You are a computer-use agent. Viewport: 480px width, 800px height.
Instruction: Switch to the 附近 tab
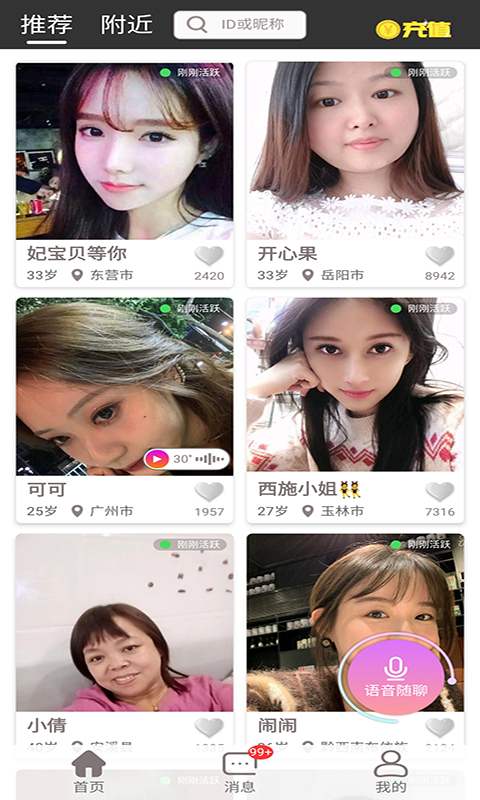point(127,24)
